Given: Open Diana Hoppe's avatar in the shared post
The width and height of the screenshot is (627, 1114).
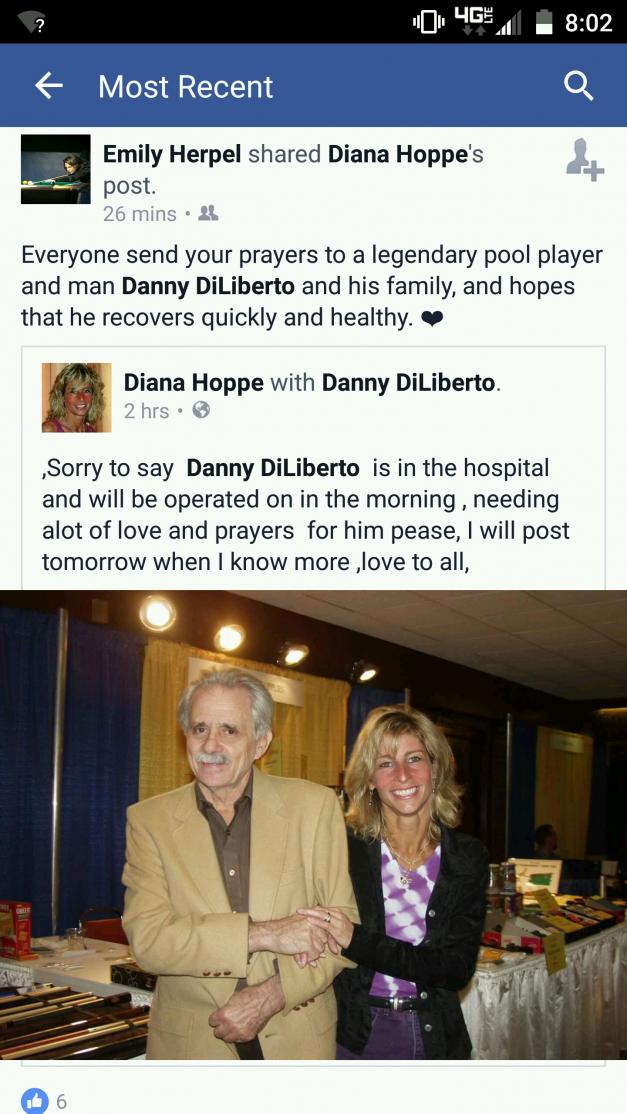Looking at the screenshot, I should (76, 397).
